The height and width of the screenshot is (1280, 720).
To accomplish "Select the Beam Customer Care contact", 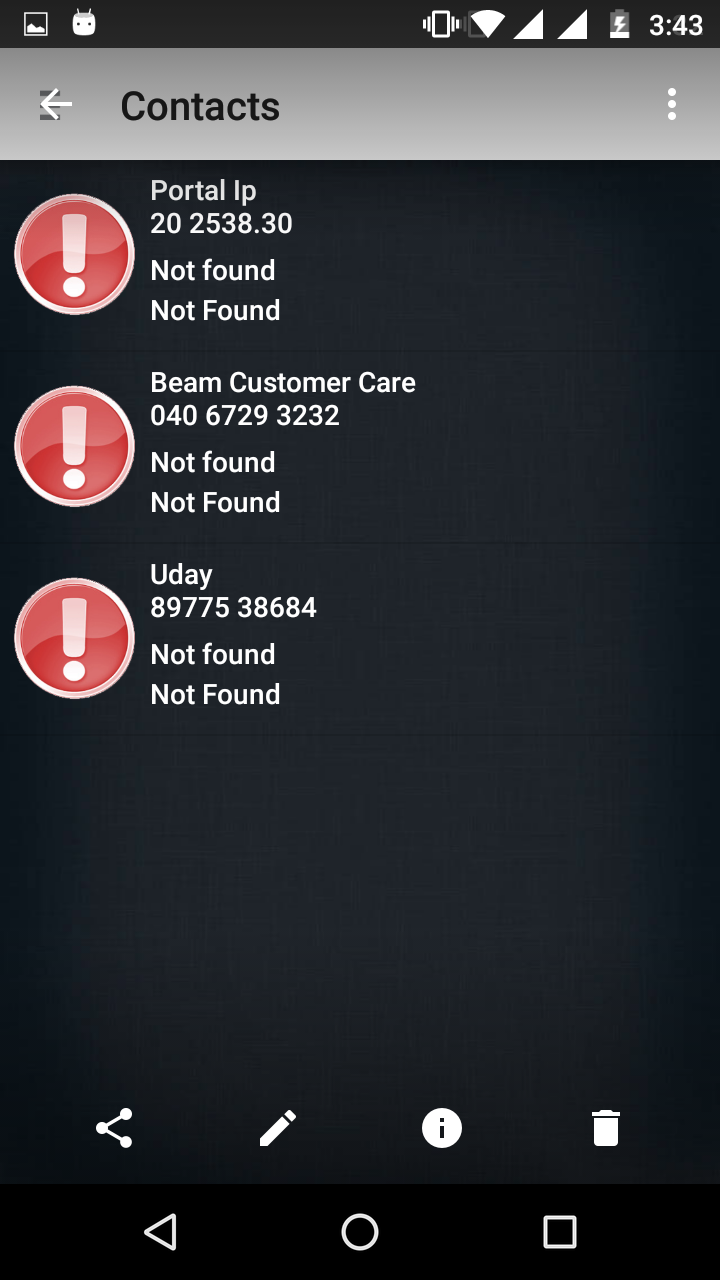I will pyautogui.click(x=360, y=446).
